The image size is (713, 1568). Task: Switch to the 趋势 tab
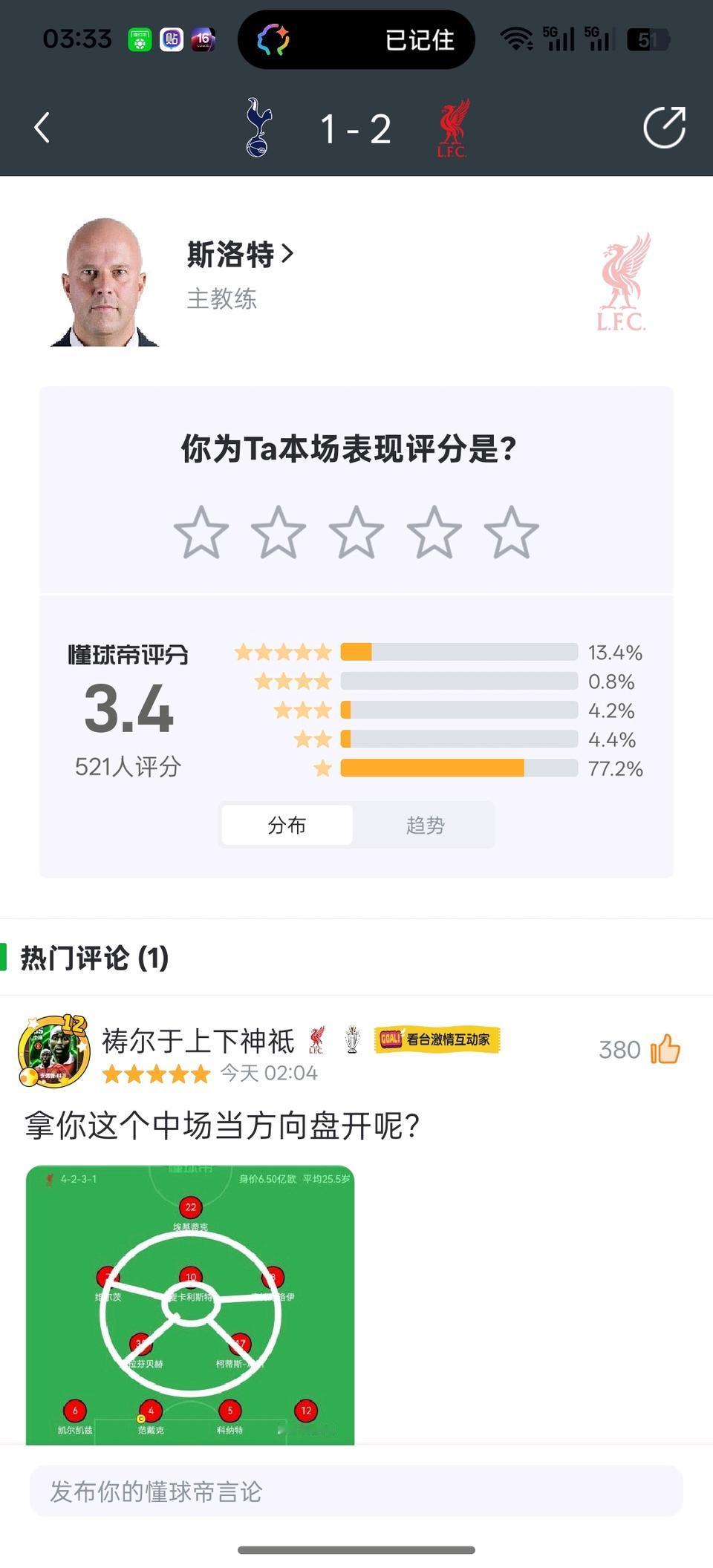click(427, 825)
